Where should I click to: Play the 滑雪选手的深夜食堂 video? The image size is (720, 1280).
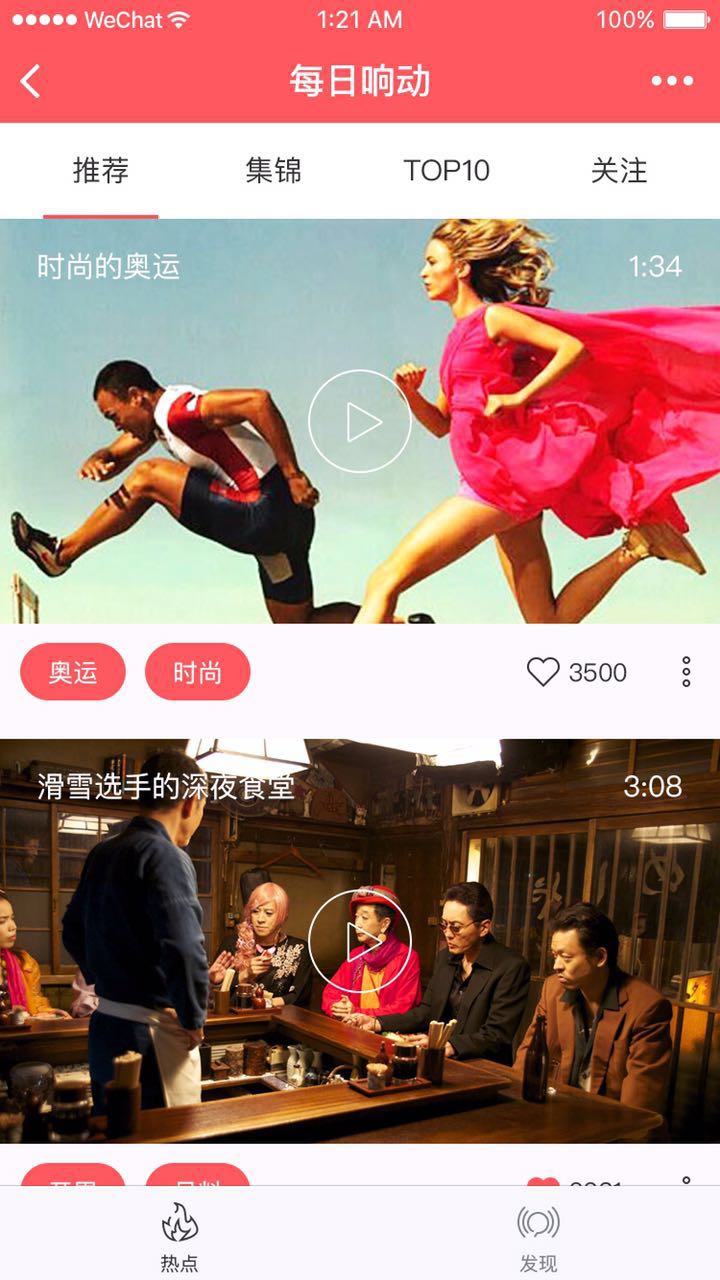pyautogui.click(x=360, y=941)
